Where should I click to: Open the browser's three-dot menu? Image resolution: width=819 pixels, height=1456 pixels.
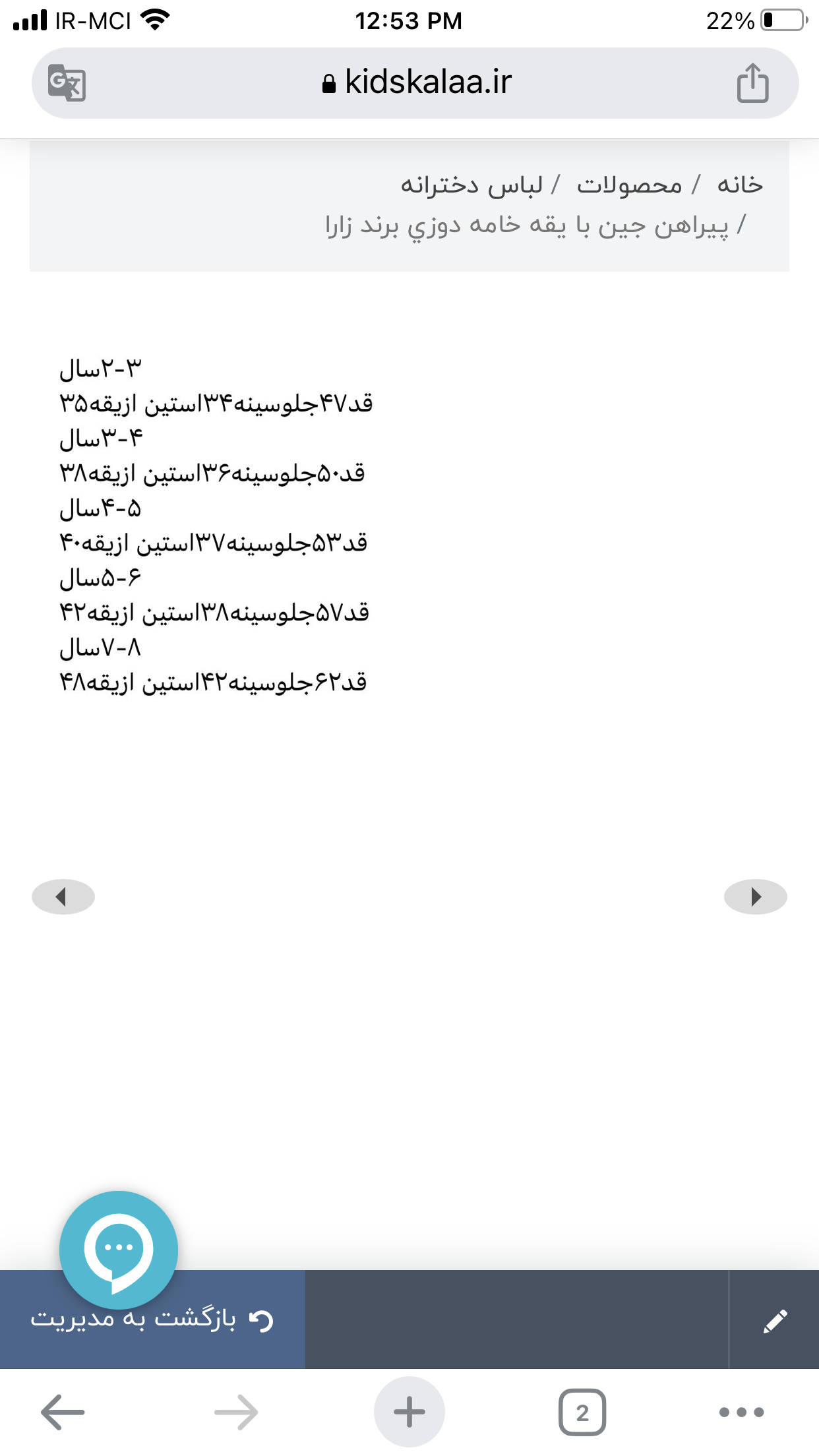pos(742,1412)
